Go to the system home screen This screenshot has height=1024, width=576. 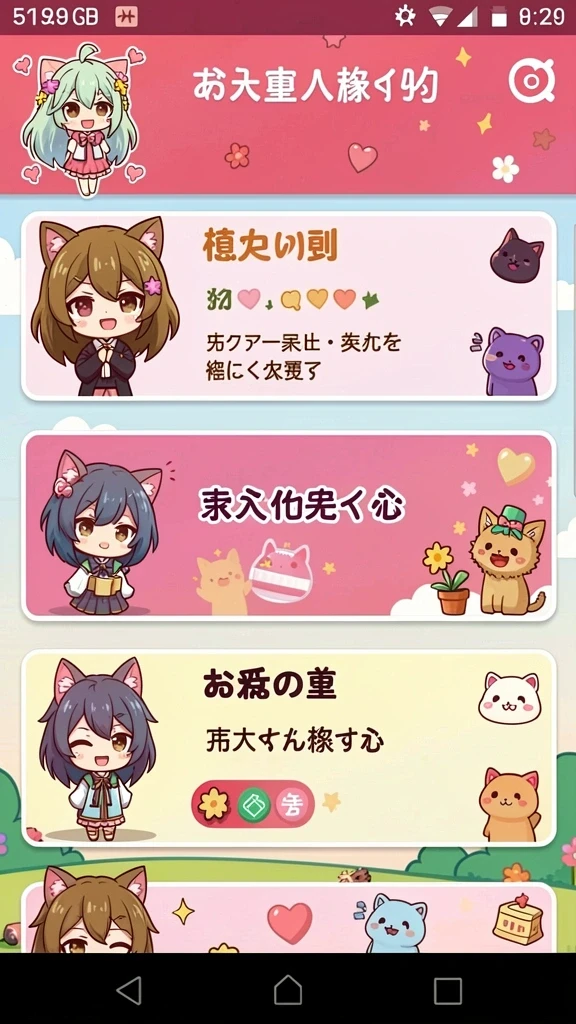pyautogui.click(x=288, y=990)
